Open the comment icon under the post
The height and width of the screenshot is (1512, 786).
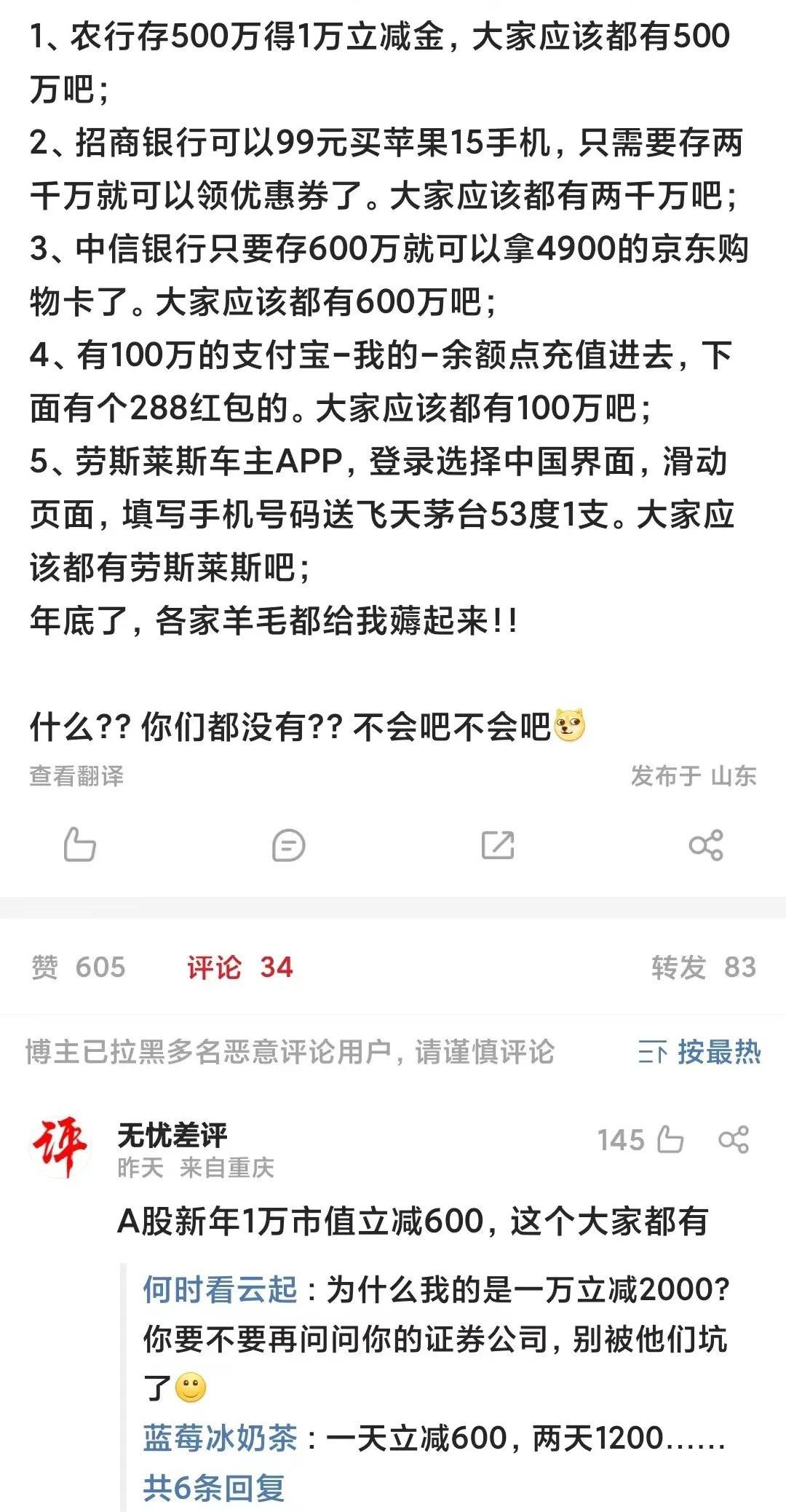point(288,845)
